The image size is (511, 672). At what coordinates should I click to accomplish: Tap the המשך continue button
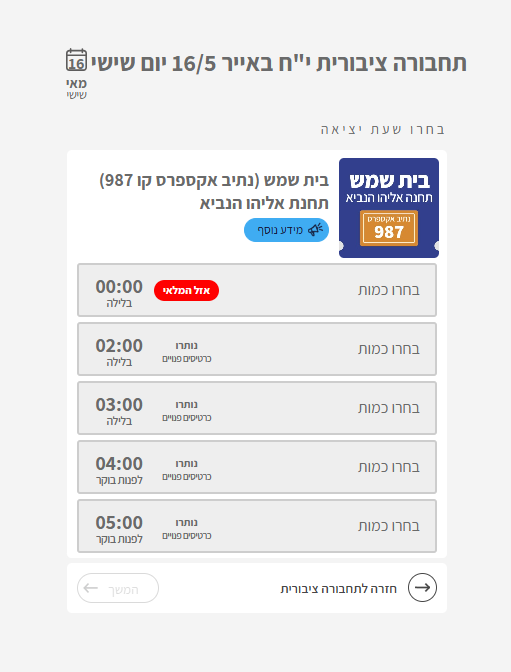[118, 588]
